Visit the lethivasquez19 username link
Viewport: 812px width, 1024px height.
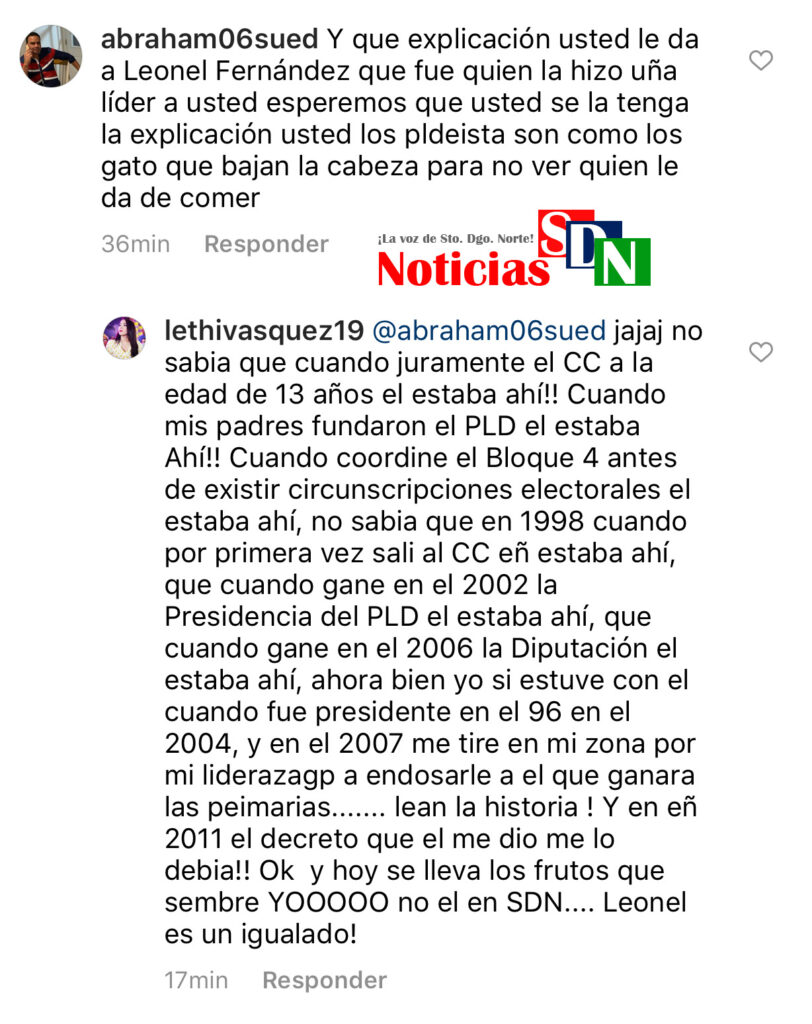pos(263,330)
